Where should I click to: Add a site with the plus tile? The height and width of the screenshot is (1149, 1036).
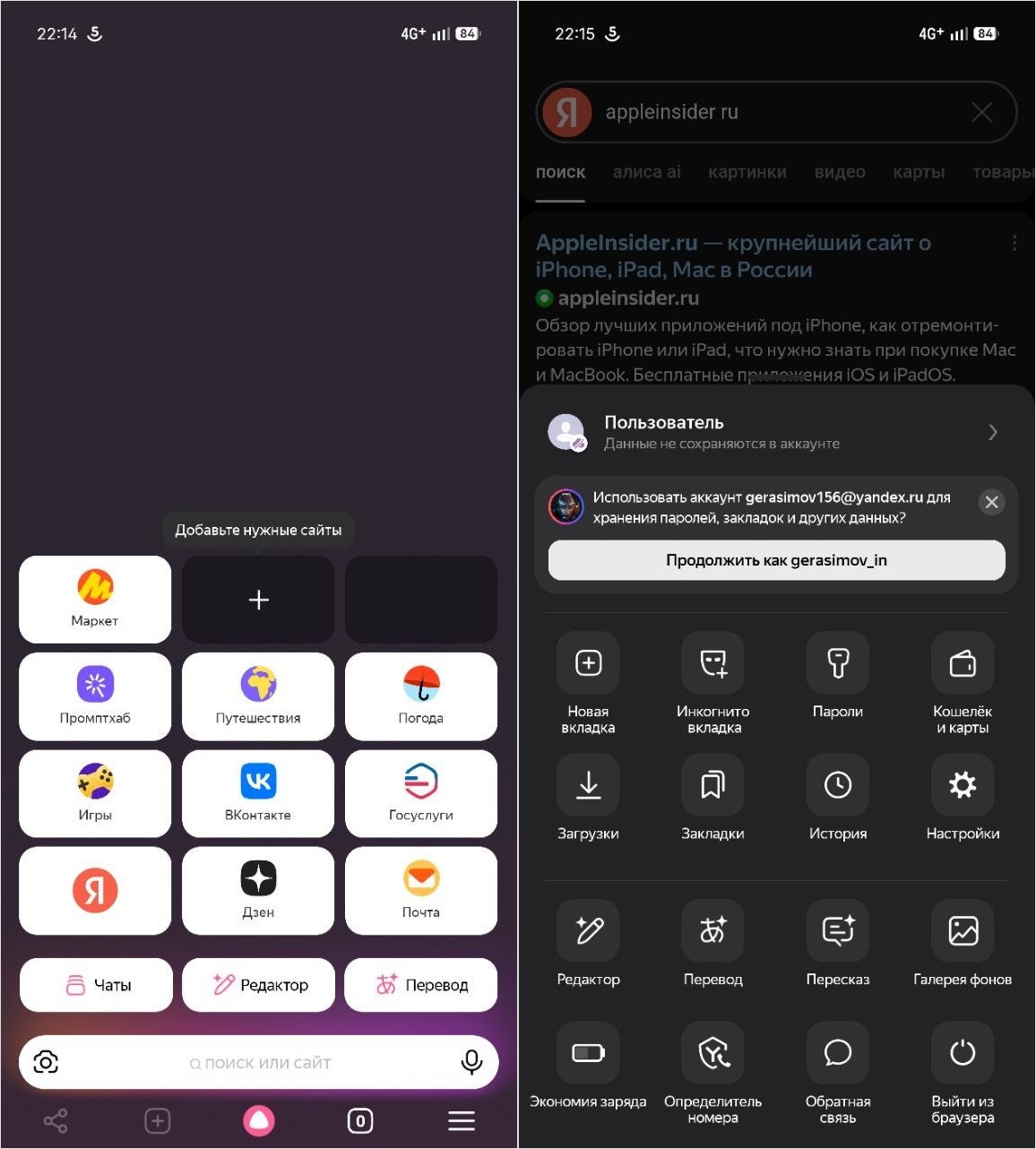click(258, 600)
